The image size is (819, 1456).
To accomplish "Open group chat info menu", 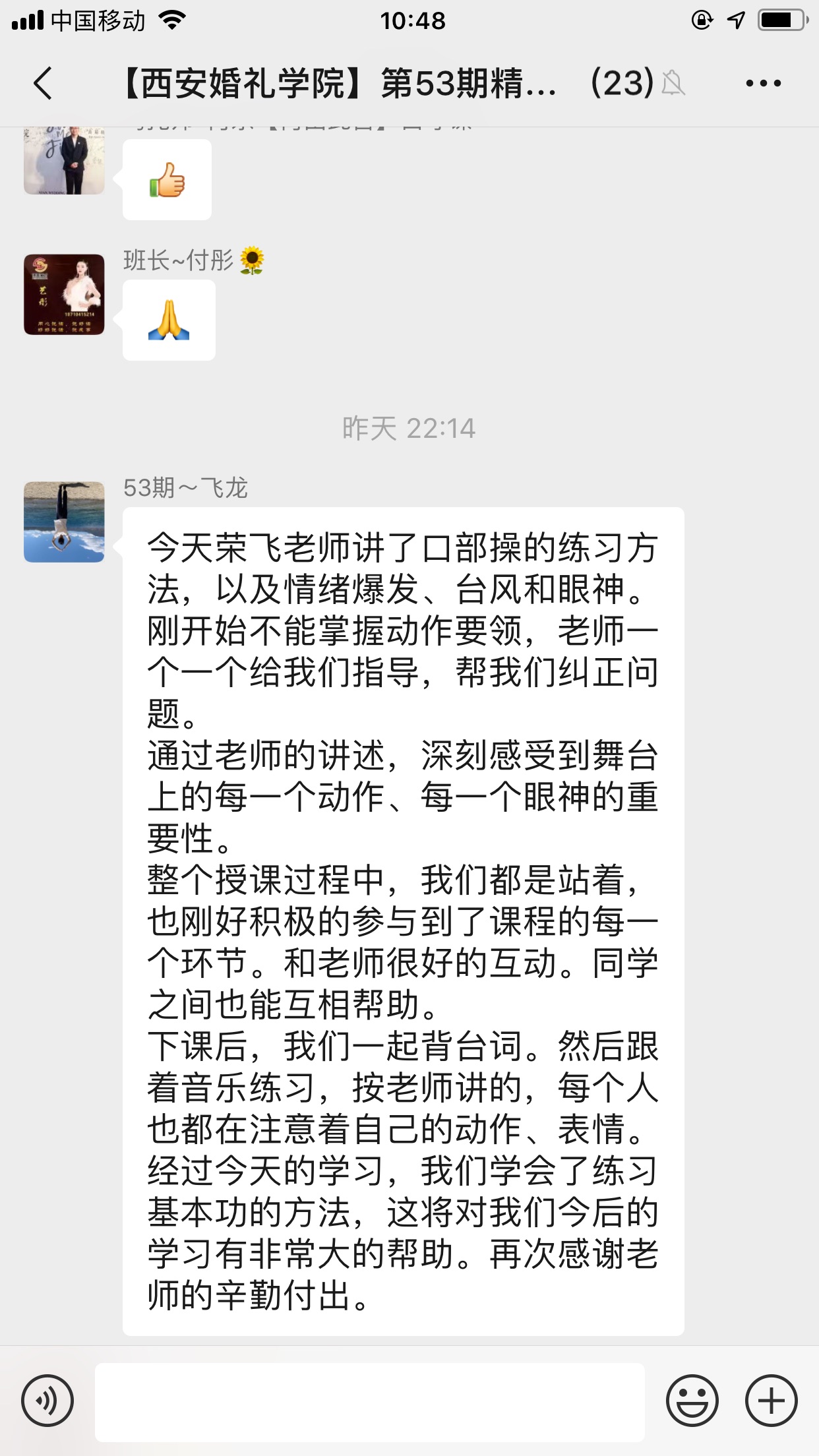I will click(x=763, y=84).
